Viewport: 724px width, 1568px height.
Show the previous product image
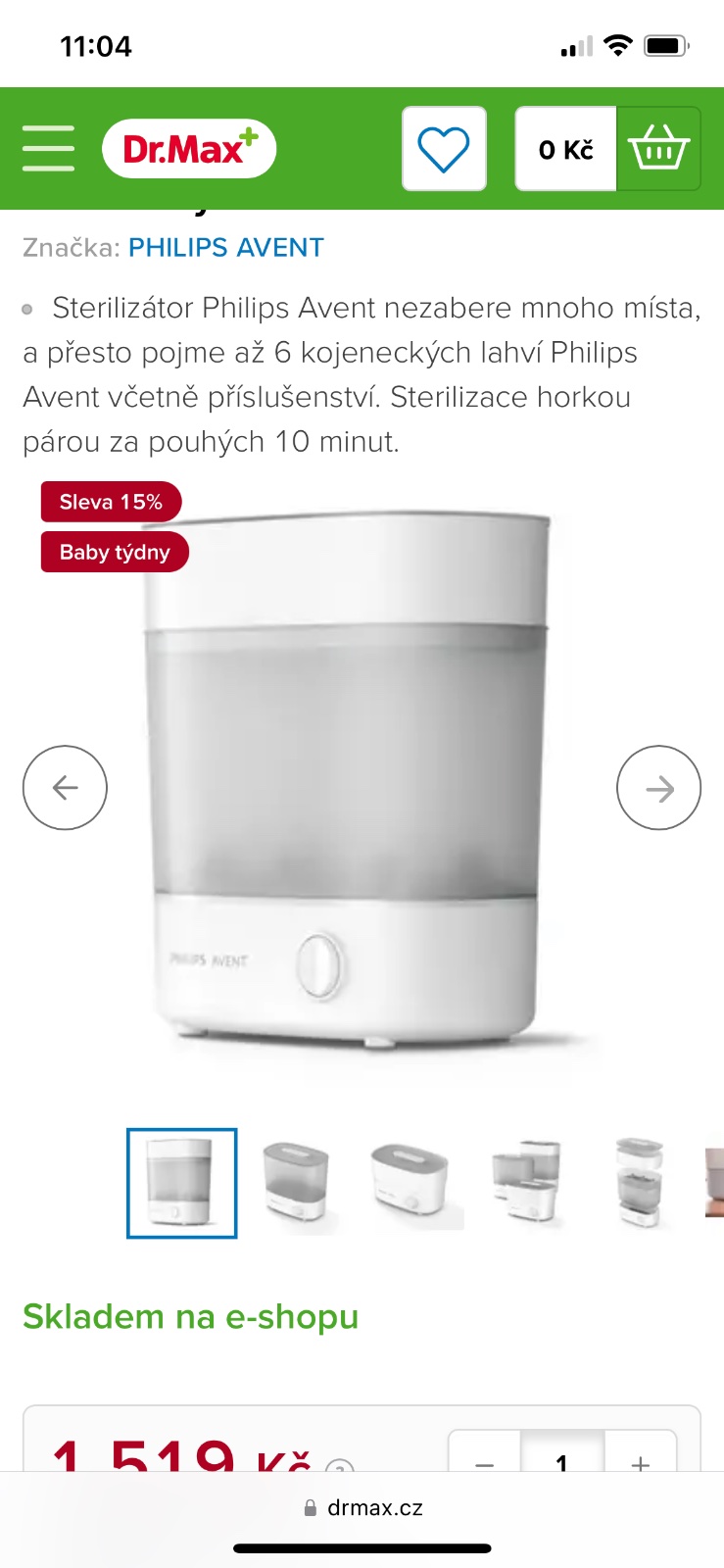[65, 788]
